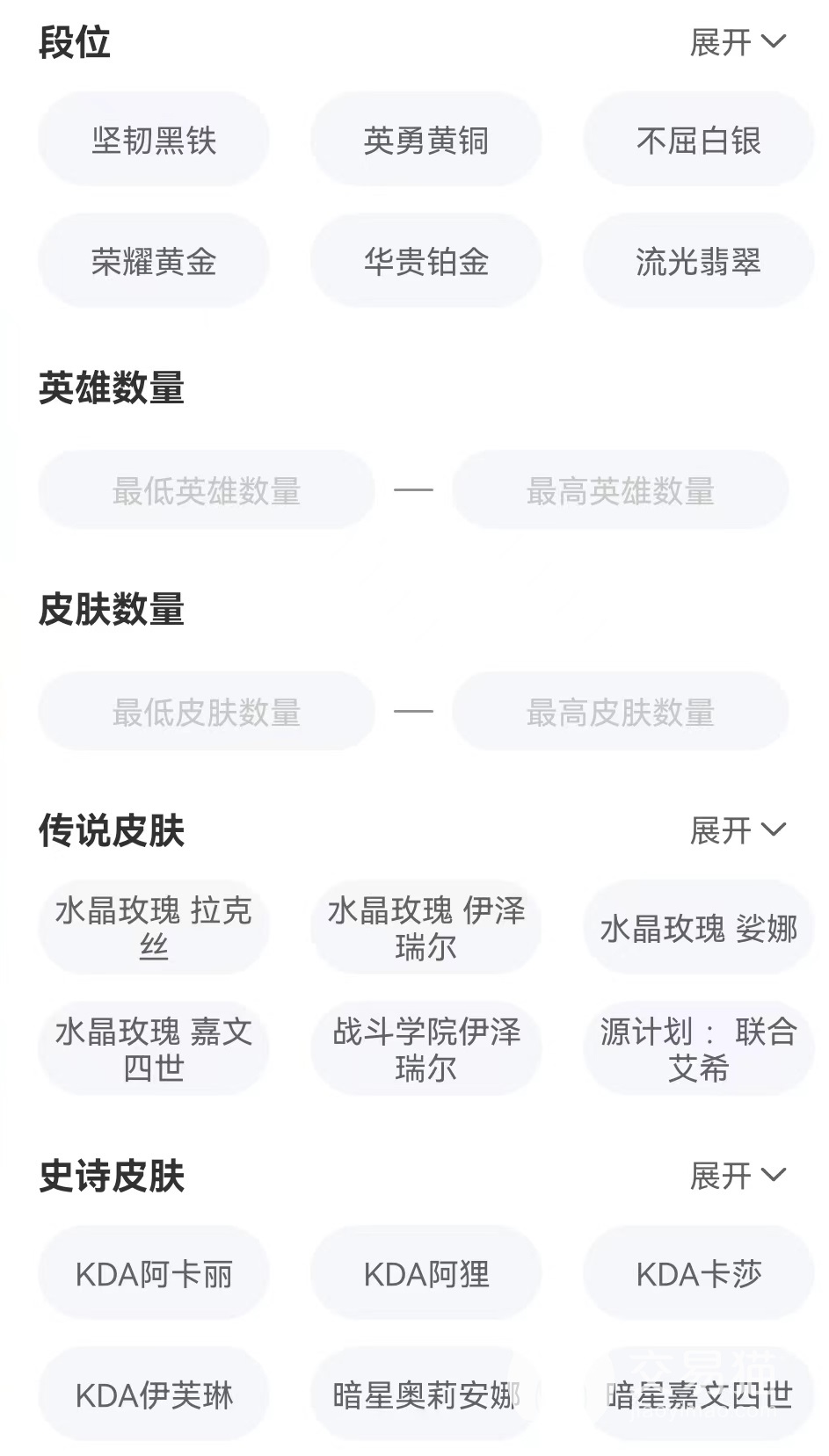This screenshot has height=1456, width=829.
Task: Enter the 最低皮肤数量 field
Action: click(x=207, y=712)
